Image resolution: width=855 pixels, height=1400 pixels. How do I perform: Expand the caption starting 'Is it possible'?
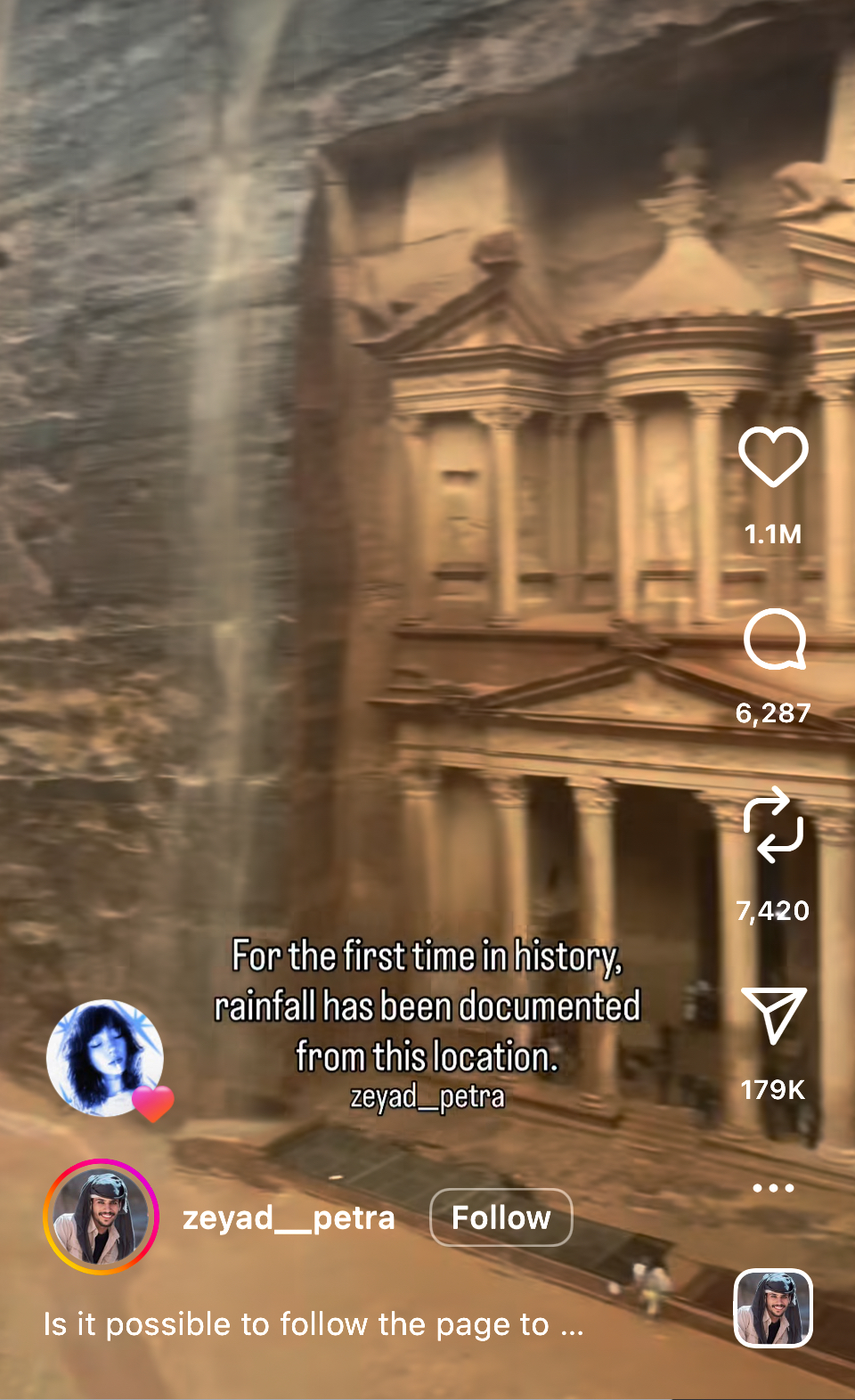tap(313, 1325)
